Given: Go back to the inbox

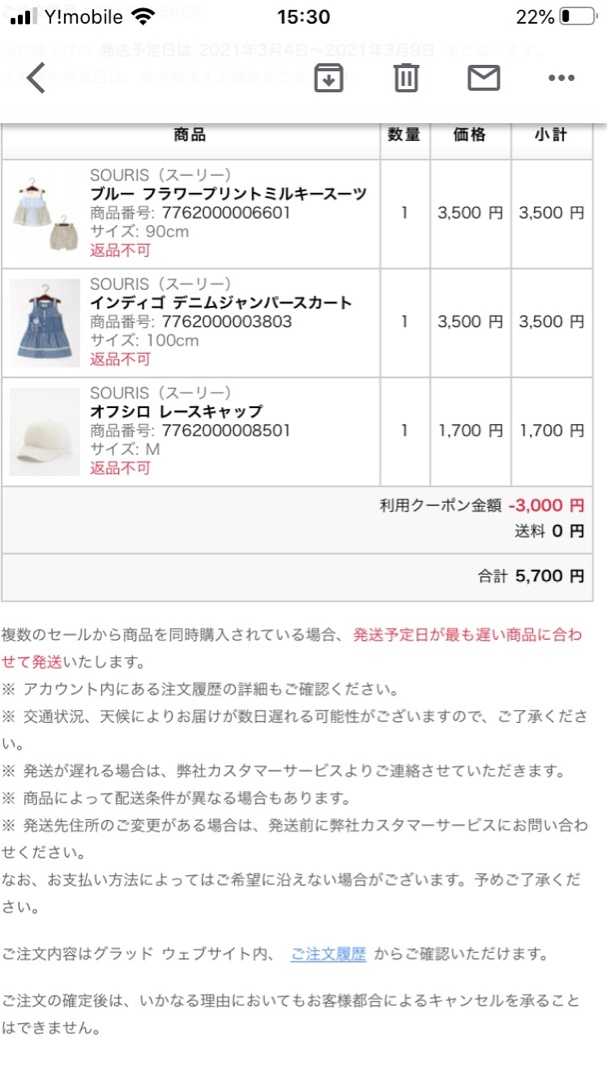Looking at the screenshot, I should [x=36, y=78].
